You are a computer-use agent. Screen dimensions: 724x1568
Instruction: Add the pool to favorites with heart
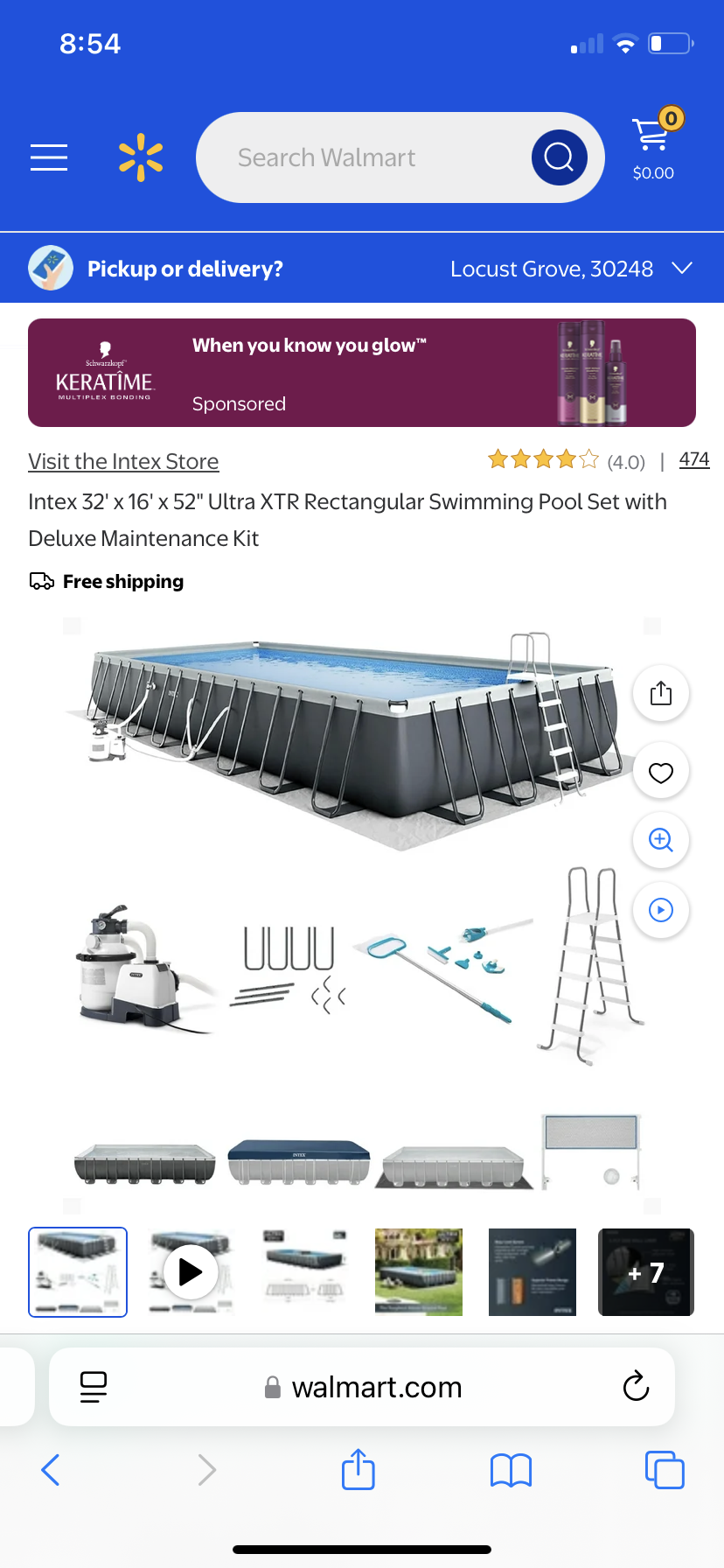click(661, 773)
